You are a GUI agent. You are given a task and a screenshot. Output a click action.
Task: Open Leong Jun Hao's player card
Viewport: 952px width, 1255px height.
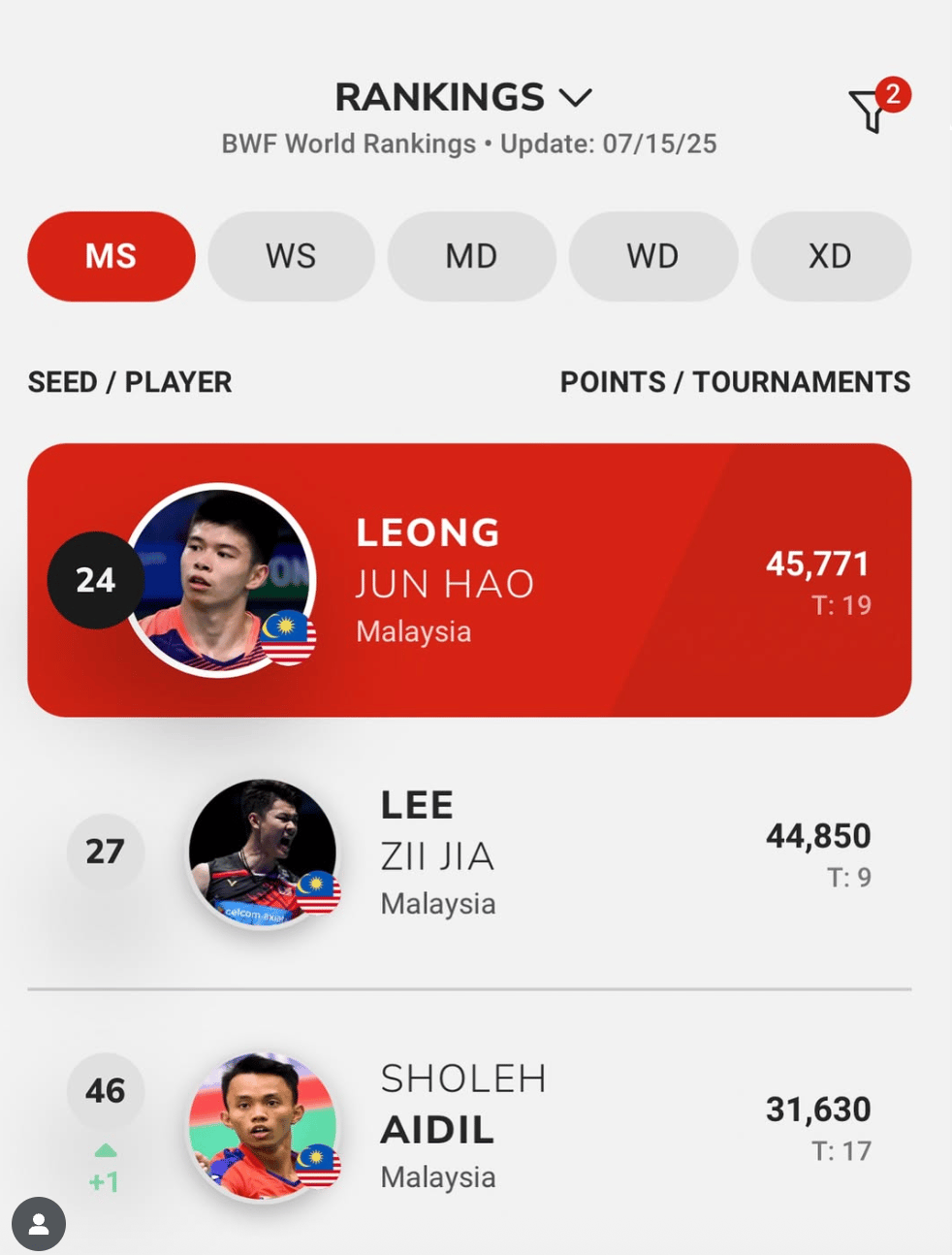tap(469, 580)
